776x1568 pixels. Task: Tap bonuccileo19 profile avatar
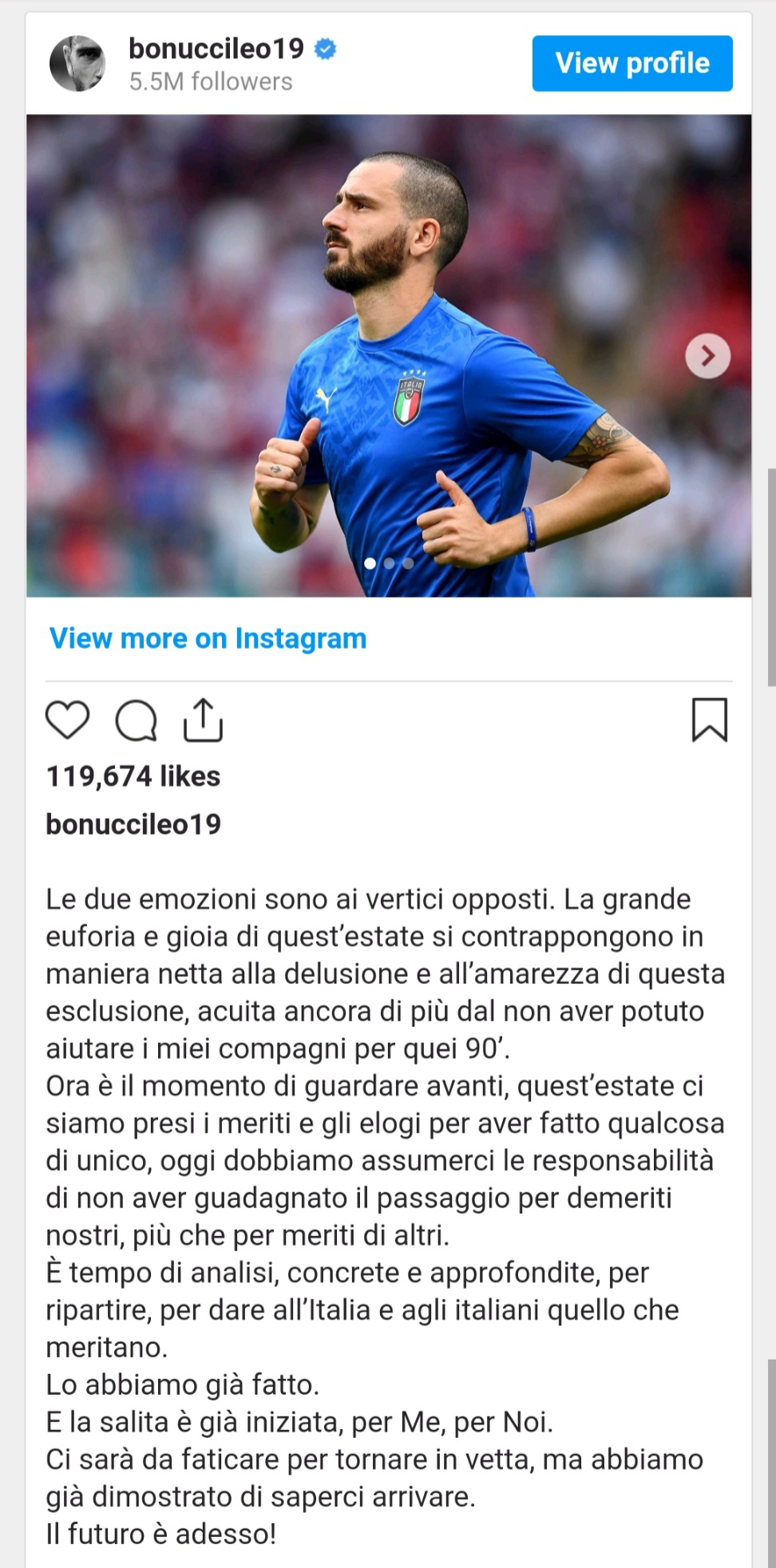coord(77,63)
